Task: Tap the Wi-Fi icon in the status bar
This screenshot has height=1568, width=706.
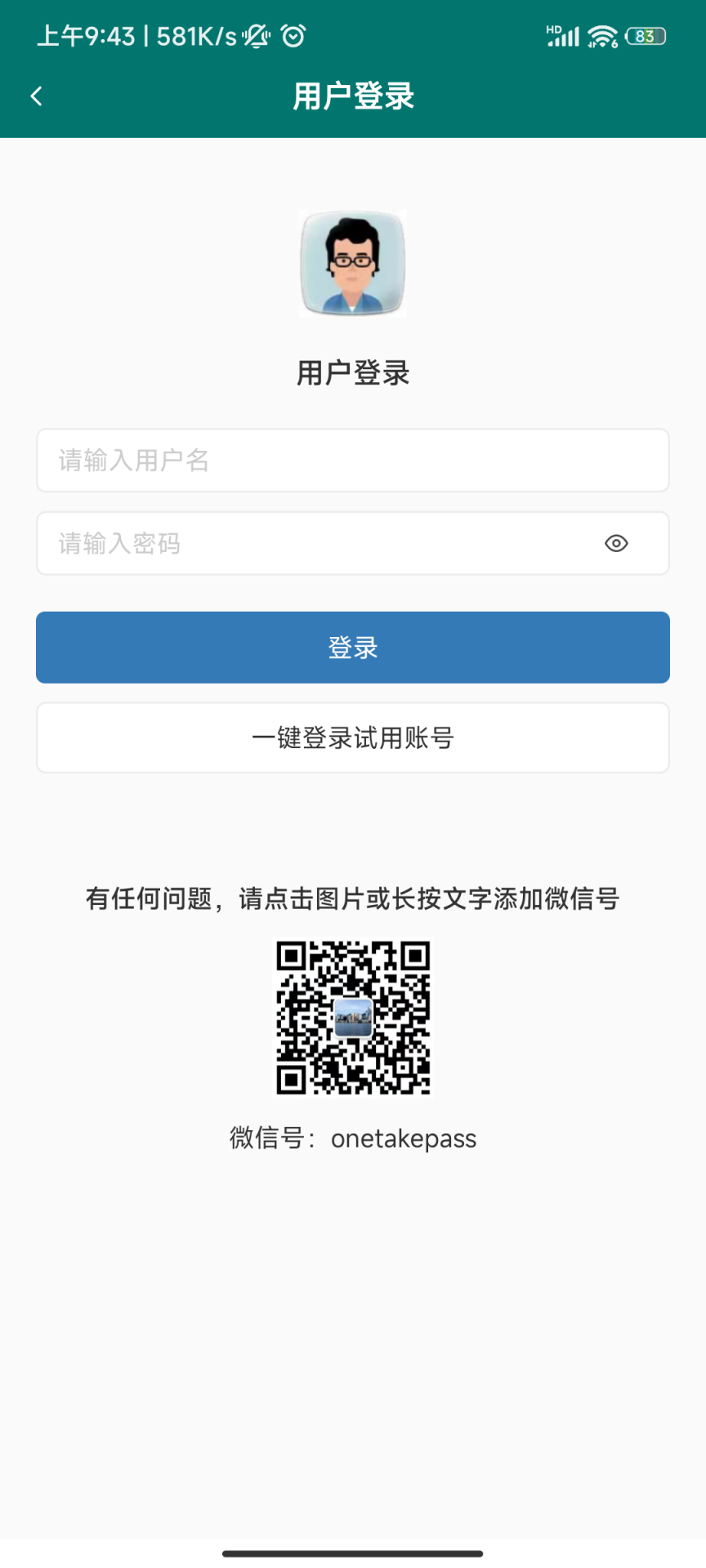Action: click(601, 36)
